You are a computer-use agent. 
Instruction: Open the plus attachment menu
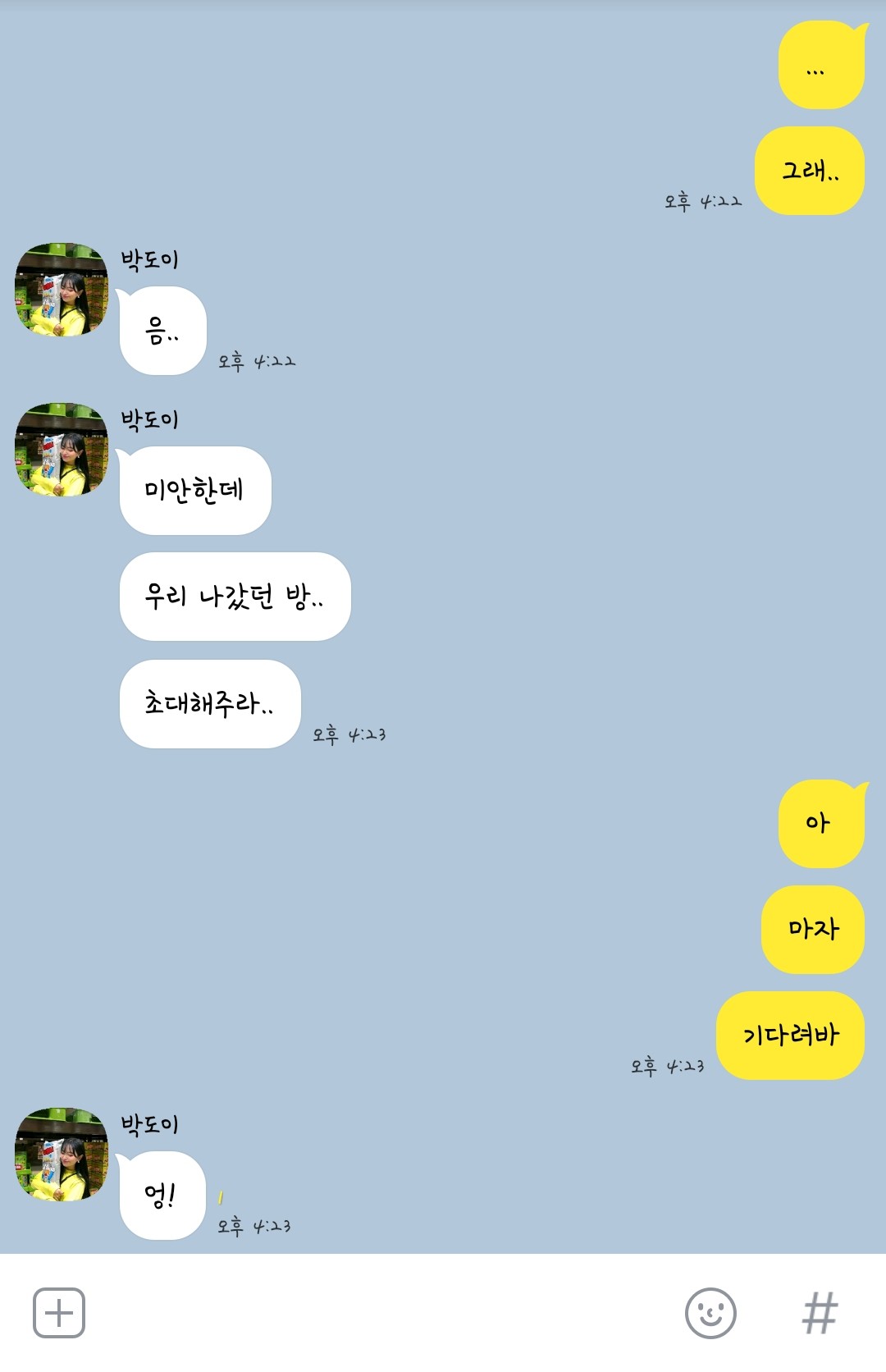point(59,1313)
